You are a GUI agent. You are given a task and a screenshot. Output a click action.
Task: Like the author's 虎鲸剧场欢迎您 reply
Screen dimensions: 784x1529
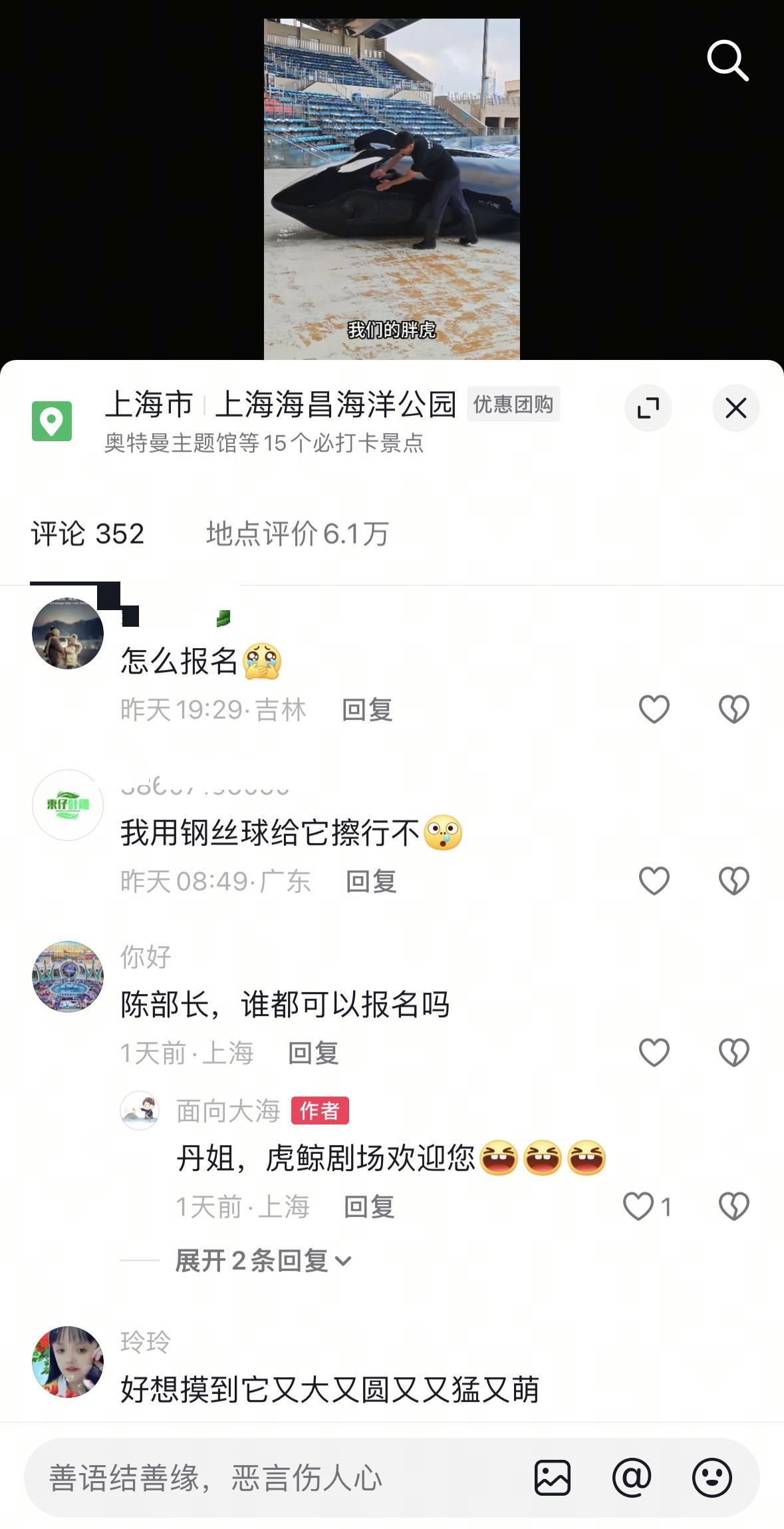(x=638, y=1206)
